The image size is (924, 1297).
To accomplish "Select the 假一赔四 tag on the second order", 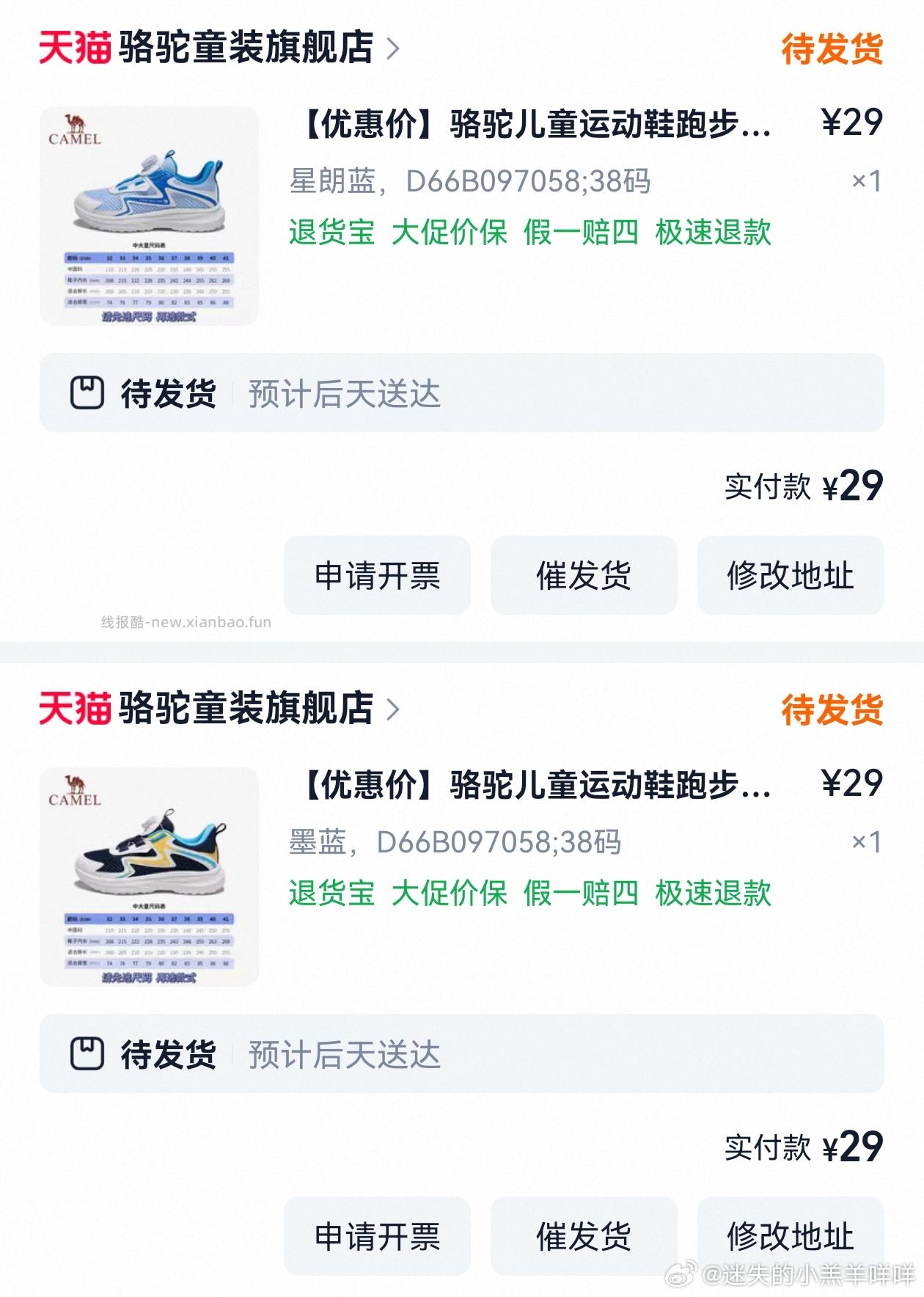I will 583,894.
